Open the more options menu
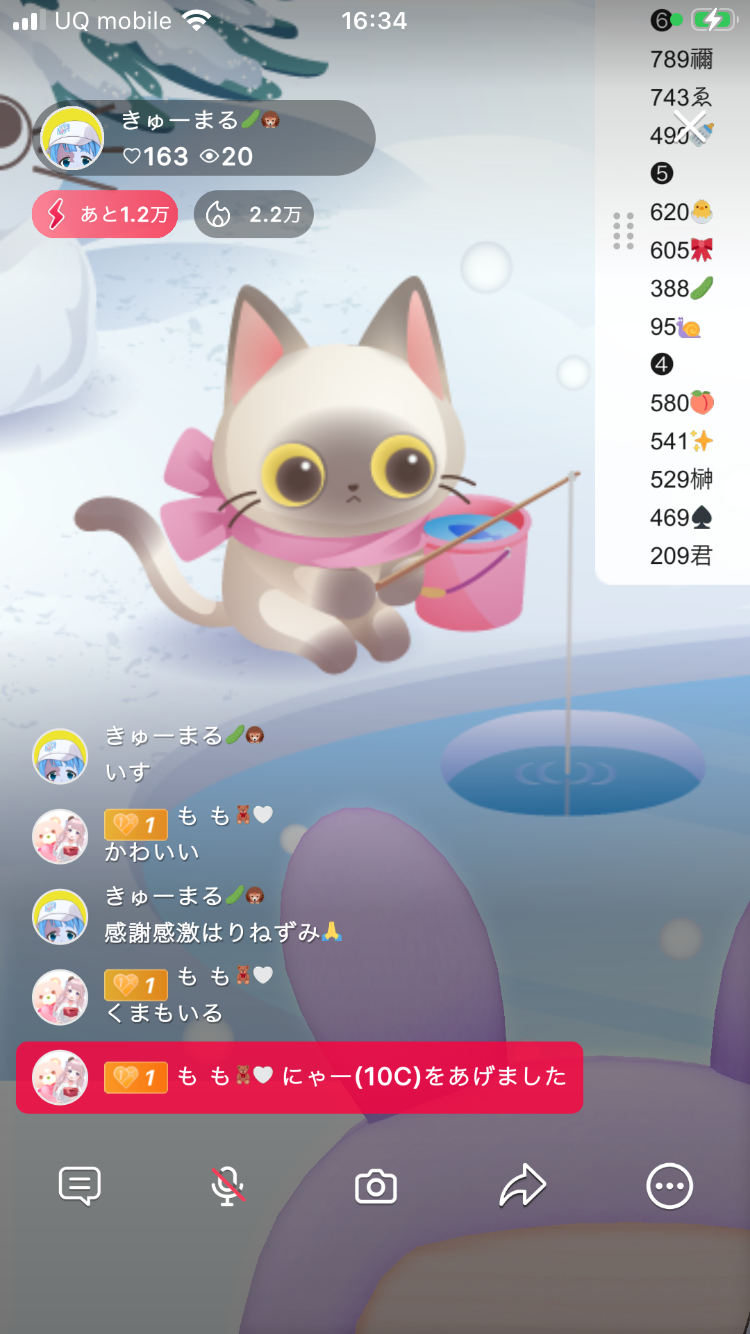 tap(669, 1187)
